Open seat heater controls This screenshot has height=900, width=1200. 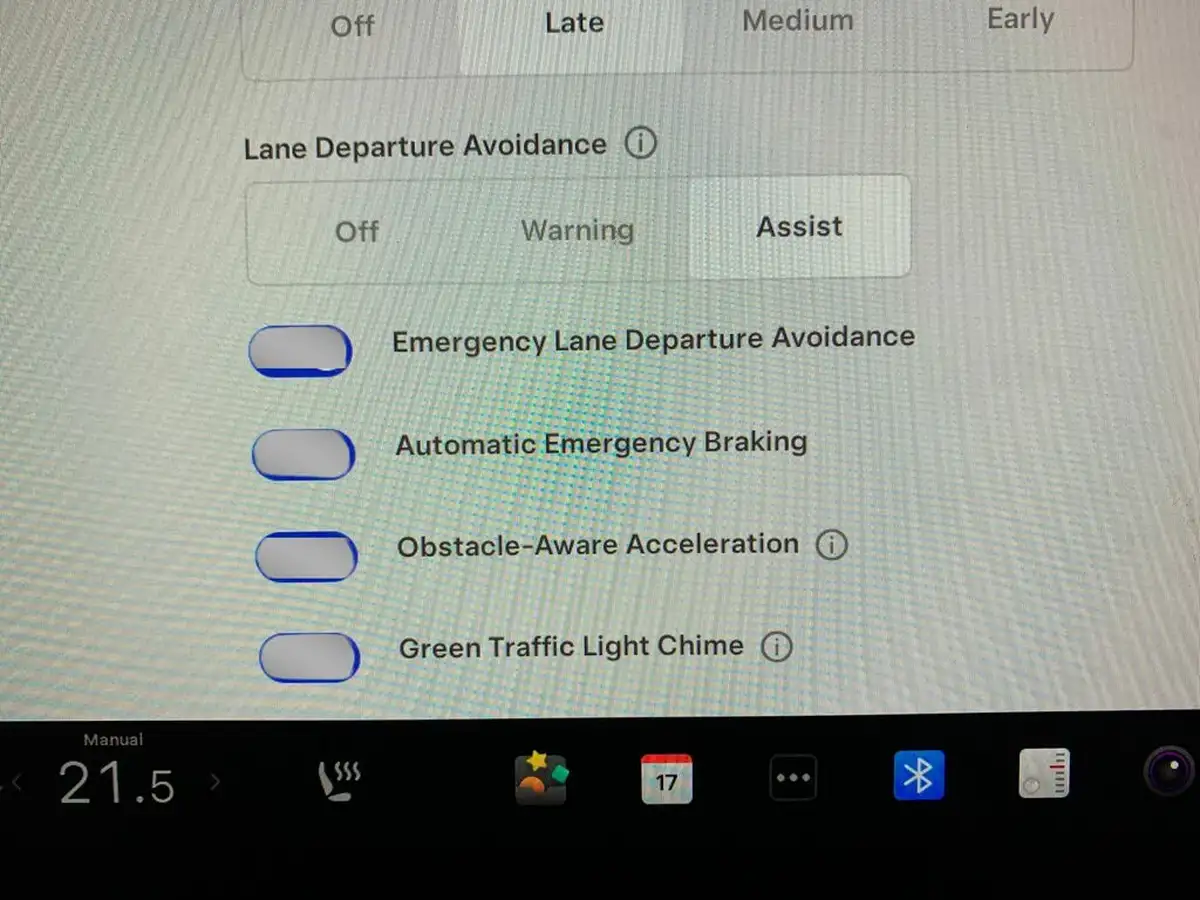(339, 780)
